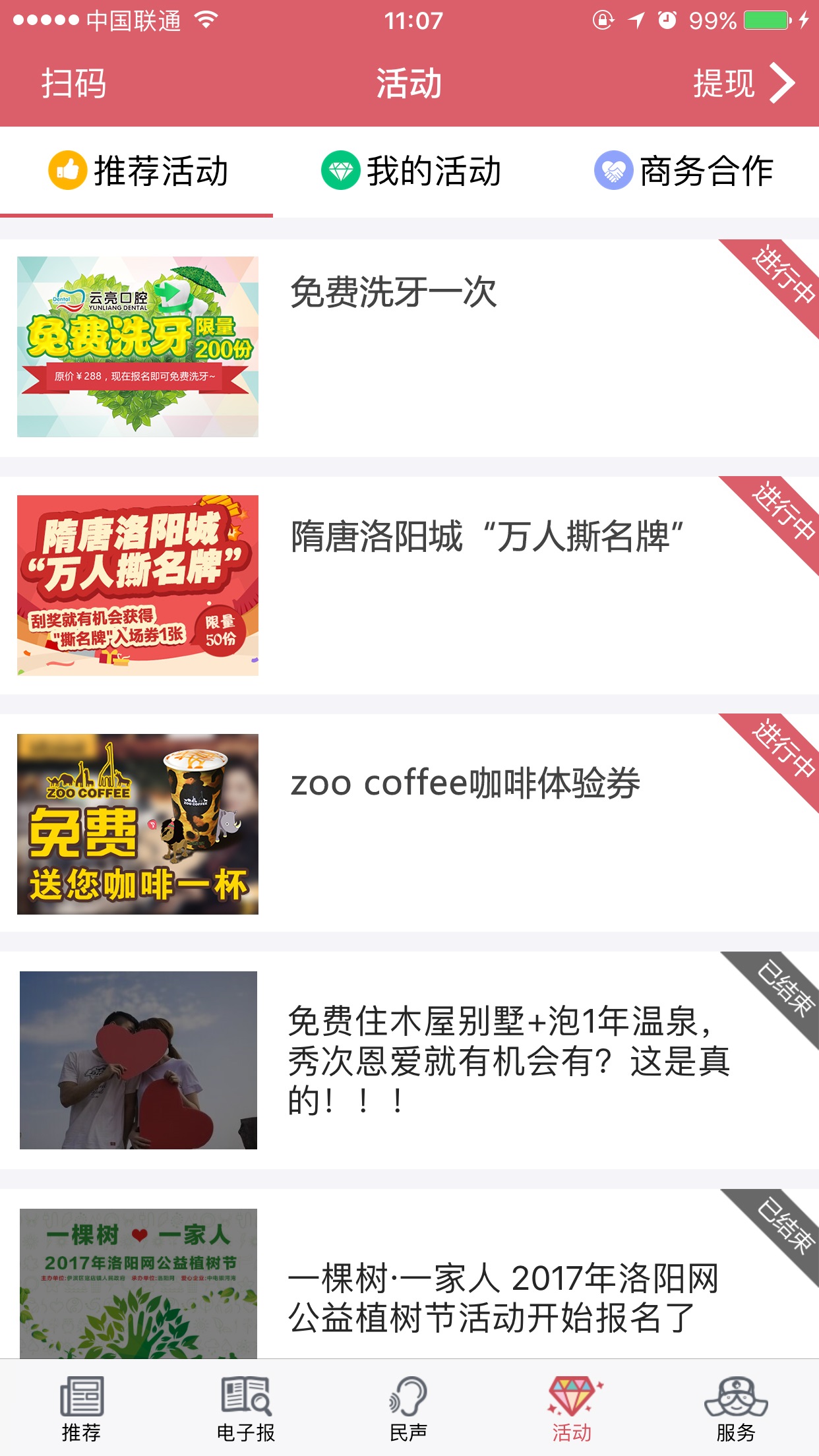Go to 推荐 in bottom navigation
Screen dimensions: 819x1456
pyautogui.click(x=81, y=1407)
